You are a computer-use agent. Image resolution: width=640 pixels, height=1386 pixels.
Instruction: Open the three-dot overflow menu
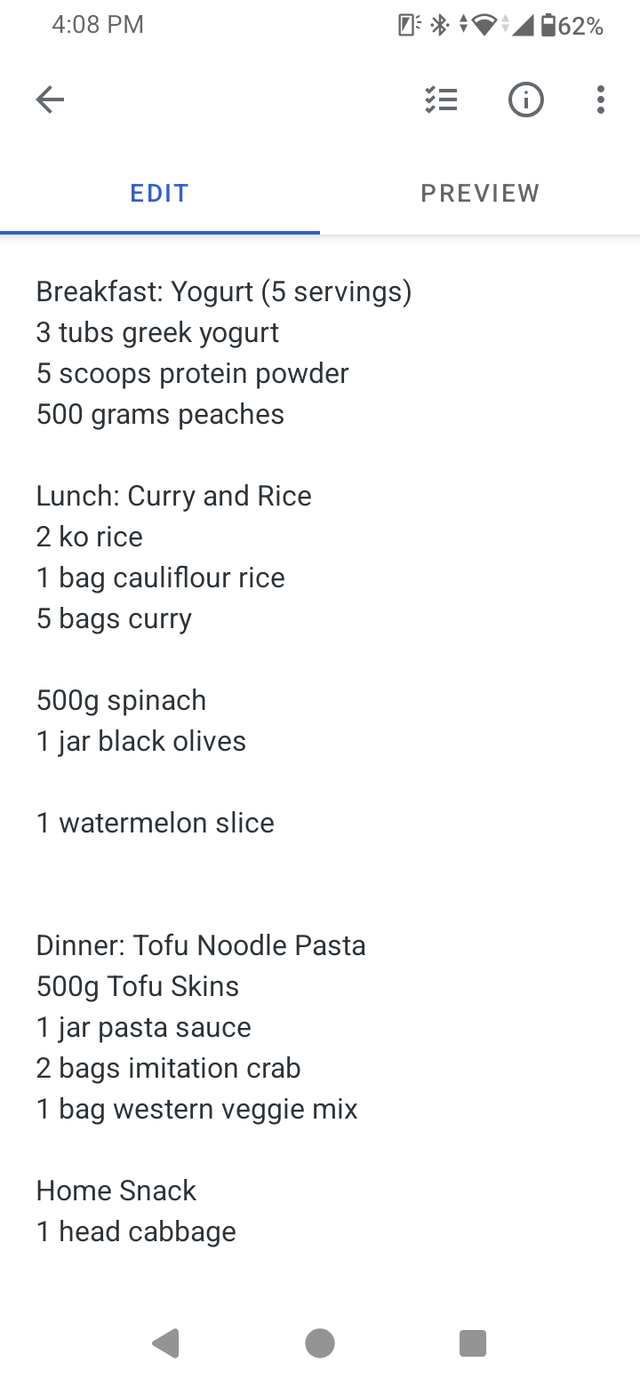[600, 99]
